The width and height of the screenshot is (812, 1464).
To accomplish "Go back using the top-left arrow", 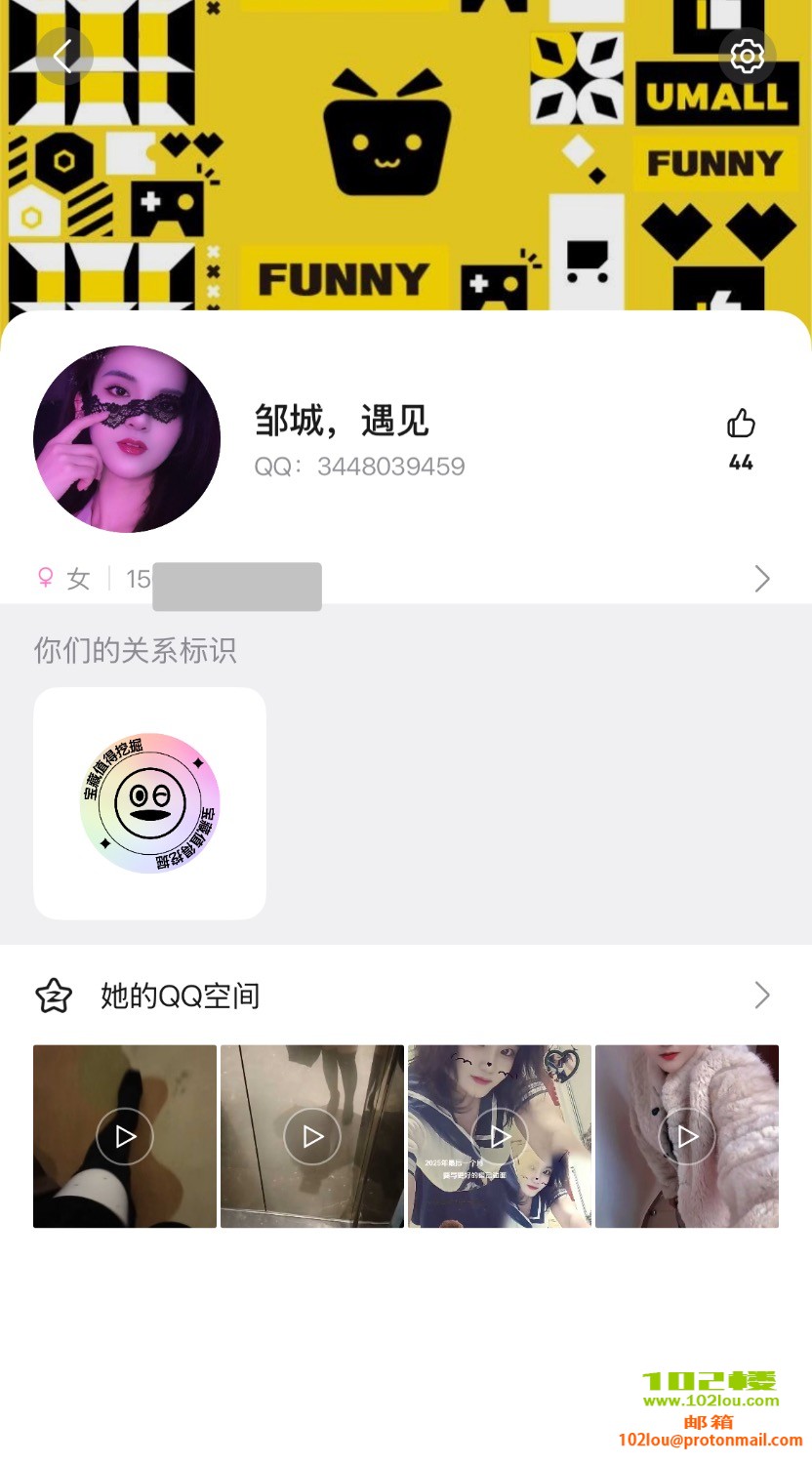I will click(63, 56).
